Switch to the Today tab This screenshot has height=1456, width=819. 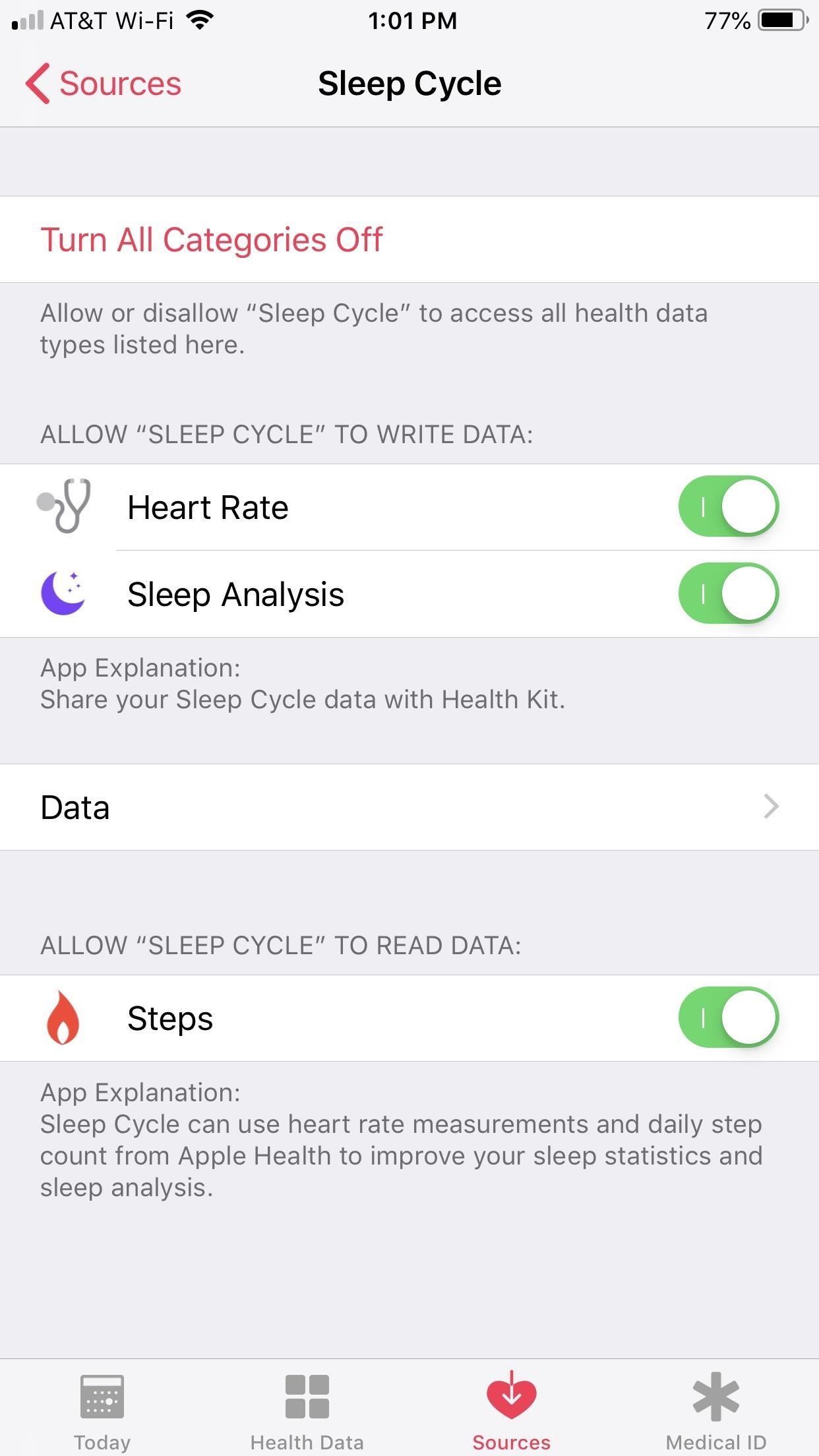pos(102,1411)
